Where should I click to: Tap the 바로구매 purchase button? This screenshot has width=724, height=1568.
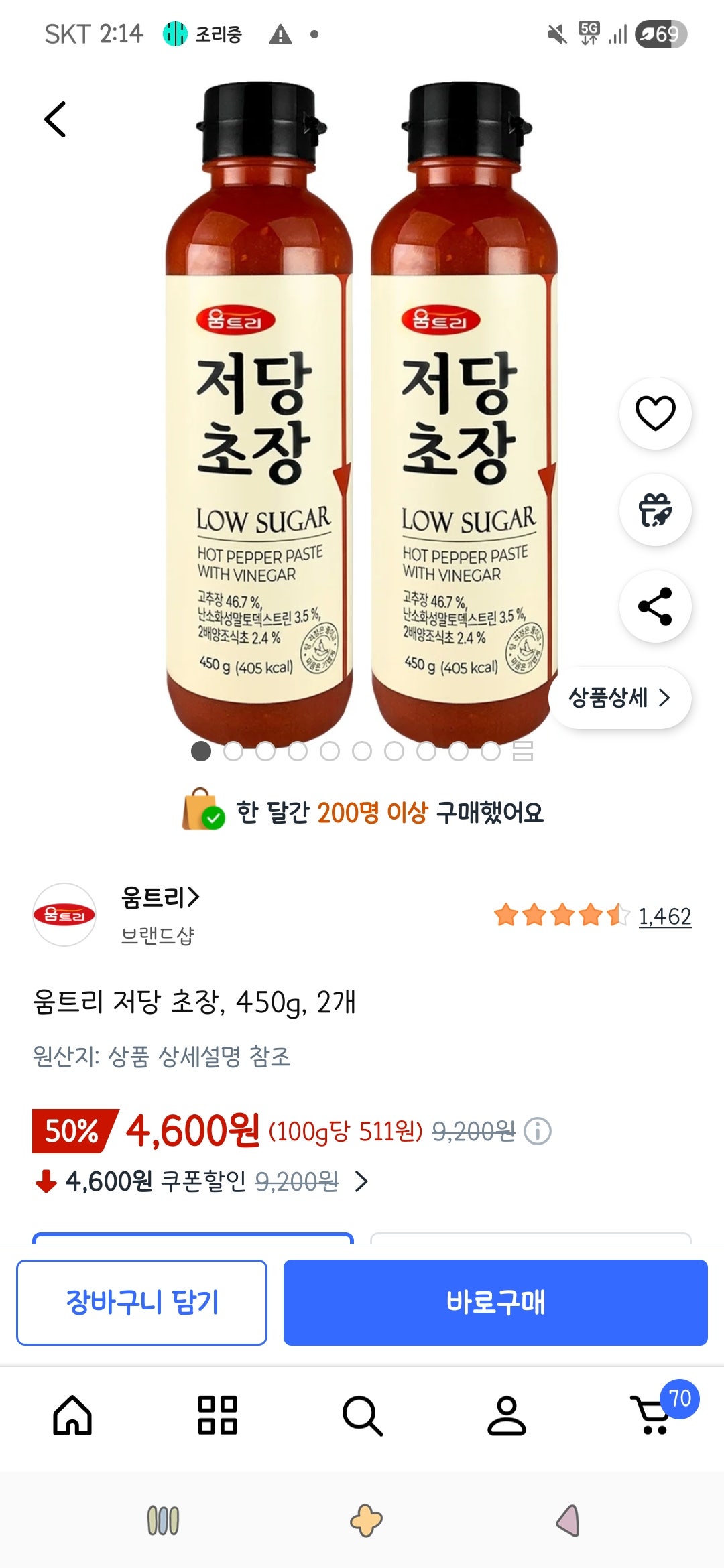pos(496,1301)
